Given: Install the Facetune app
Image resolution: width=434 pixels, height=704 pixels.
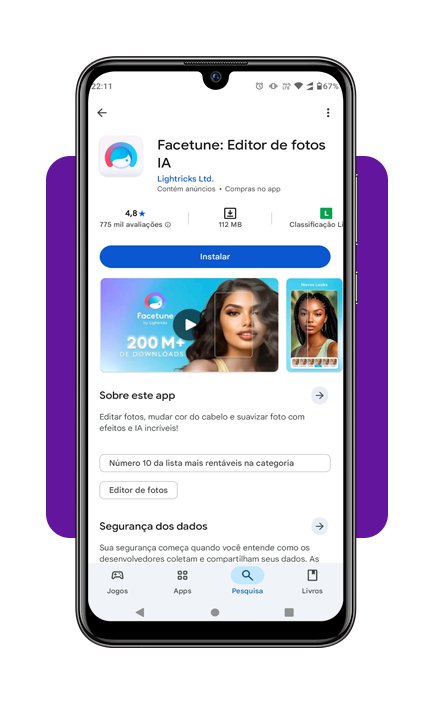Looking at the screenshot, I should pos(215,256).
